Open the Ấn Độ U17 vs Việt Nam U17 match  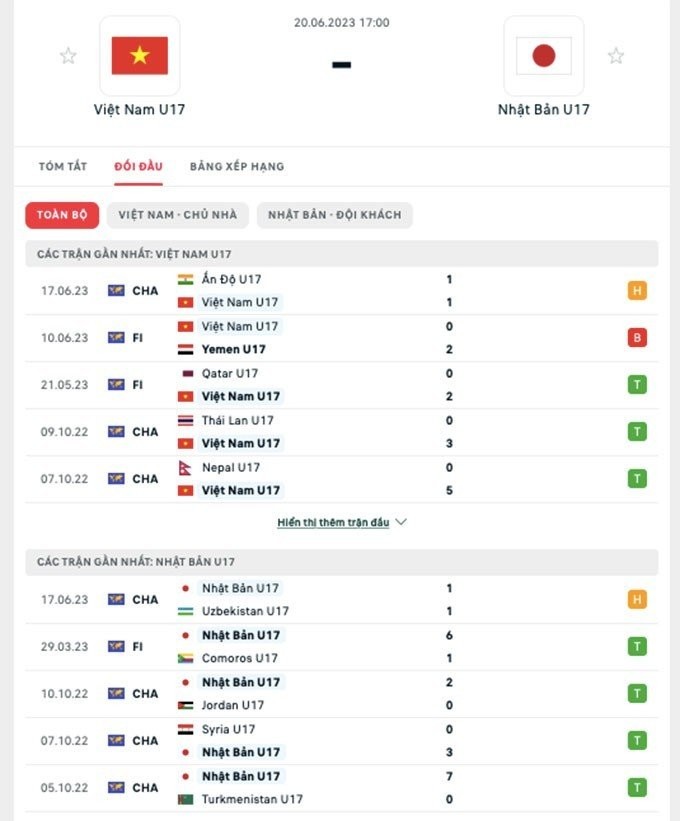340,291
